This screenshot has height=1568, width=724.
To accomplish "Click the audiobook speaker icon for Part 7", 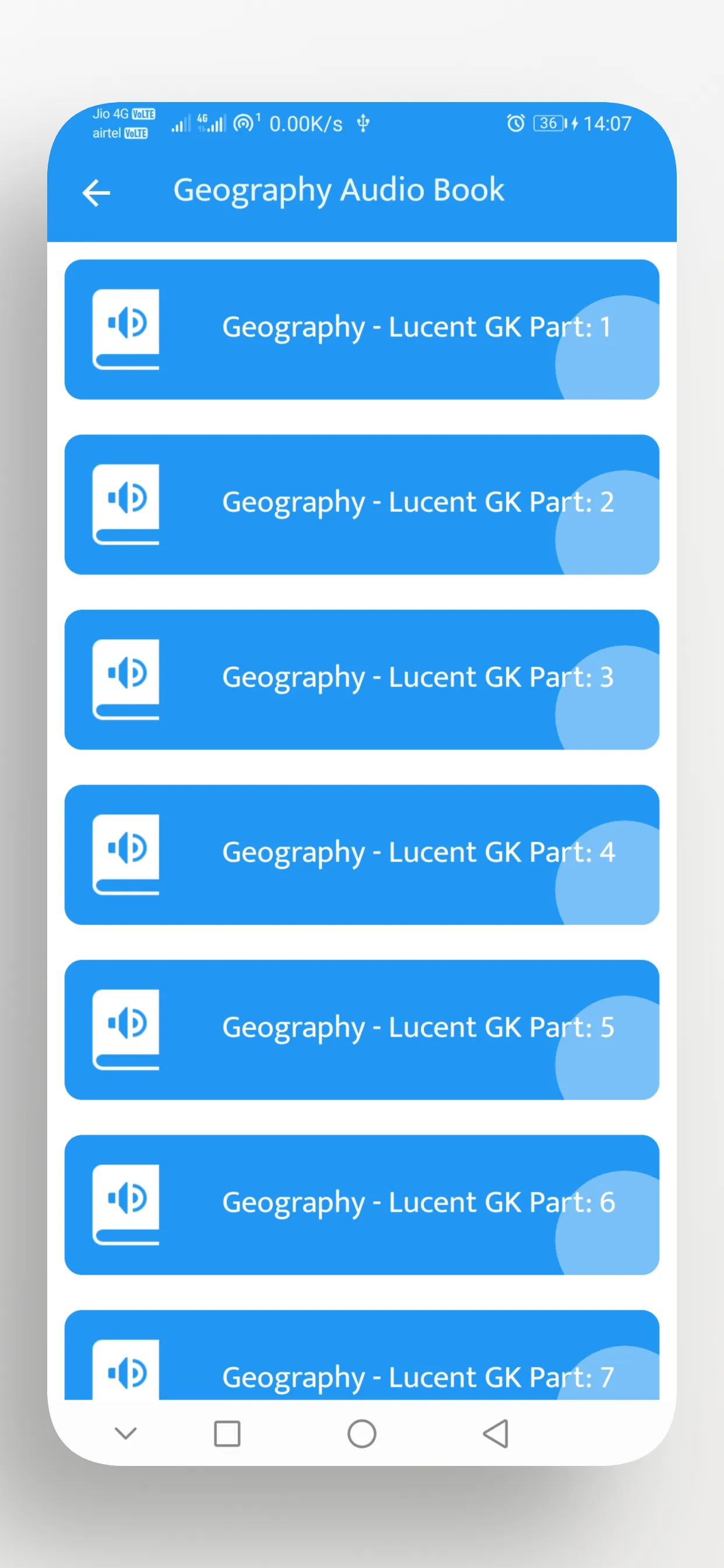I will tap(125, 1373).
